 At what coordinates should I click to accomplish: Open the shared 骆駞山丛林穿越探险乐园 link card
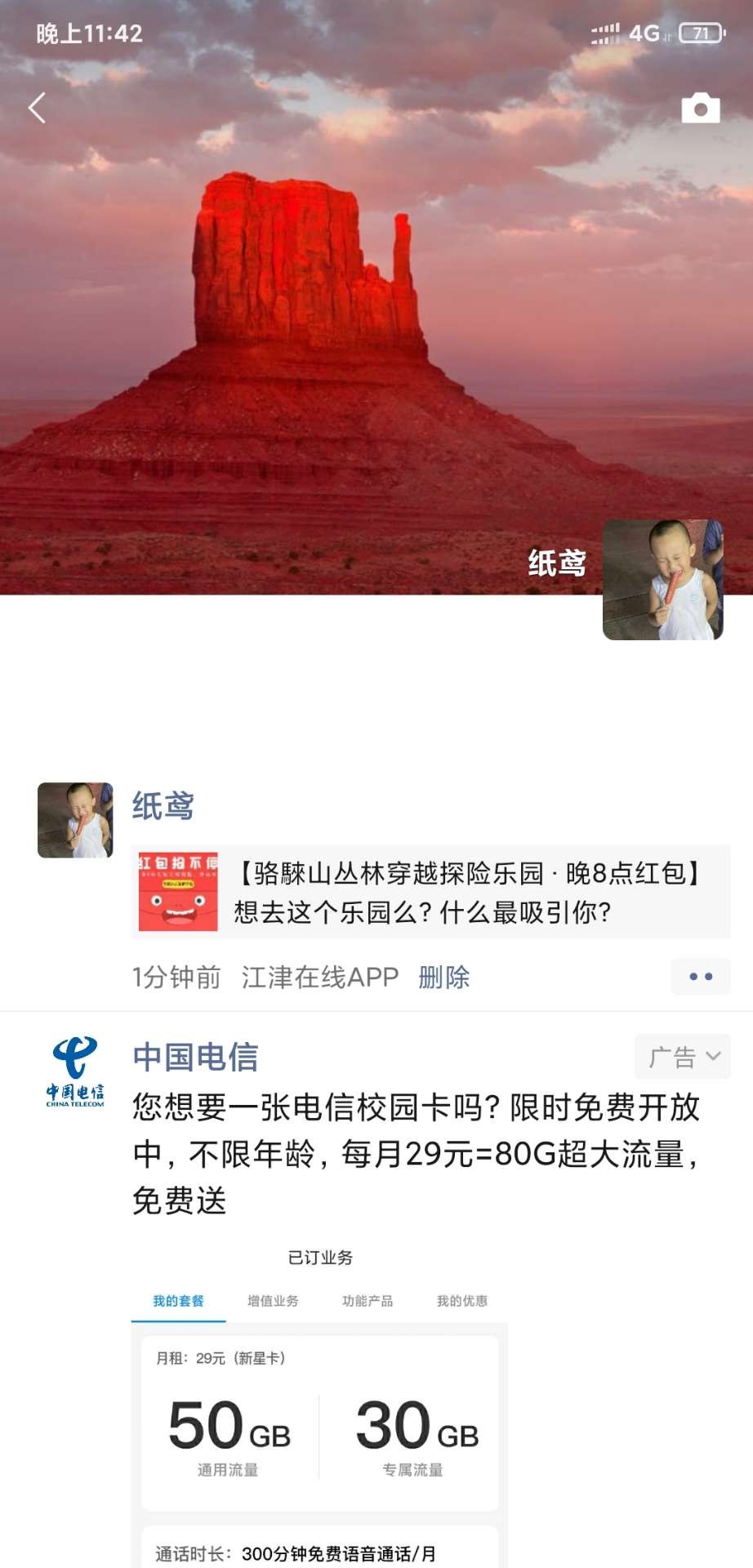coord(430,892)
